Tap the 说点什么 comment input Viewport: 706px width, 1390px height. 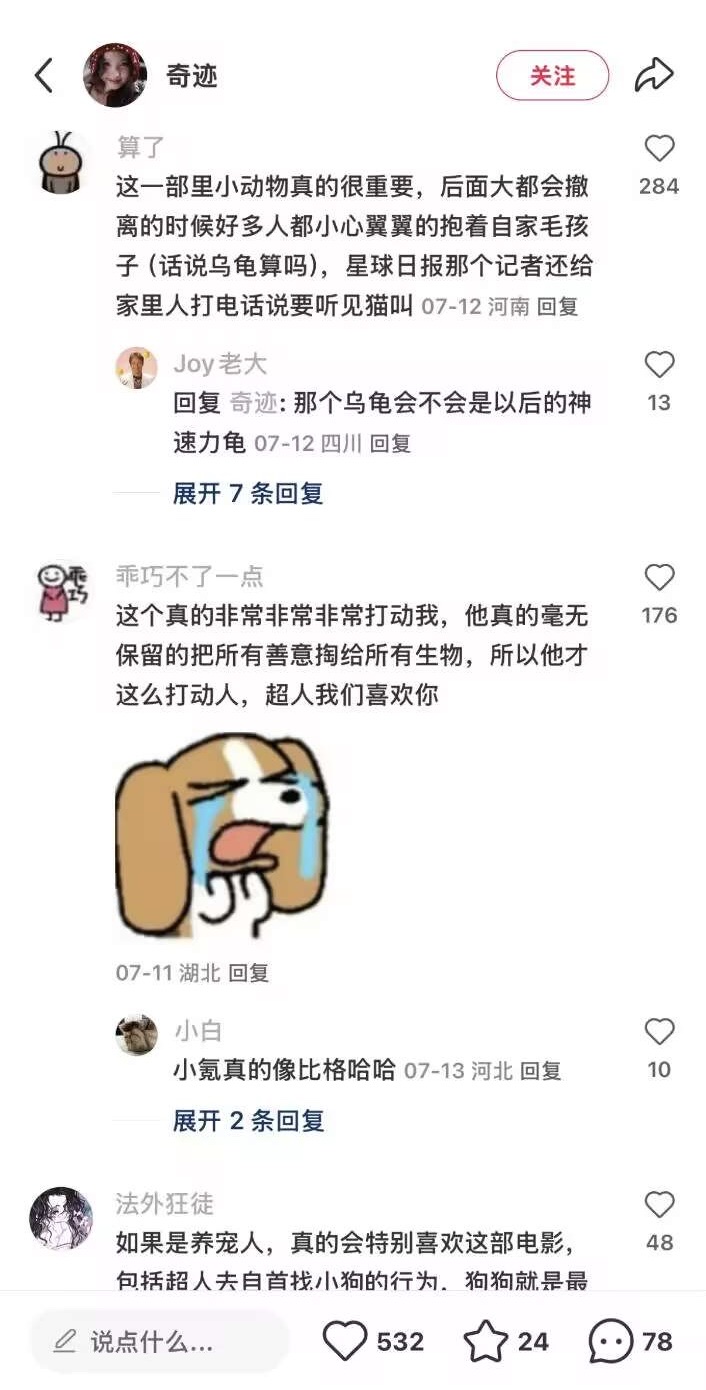(x=160, y=1341)
